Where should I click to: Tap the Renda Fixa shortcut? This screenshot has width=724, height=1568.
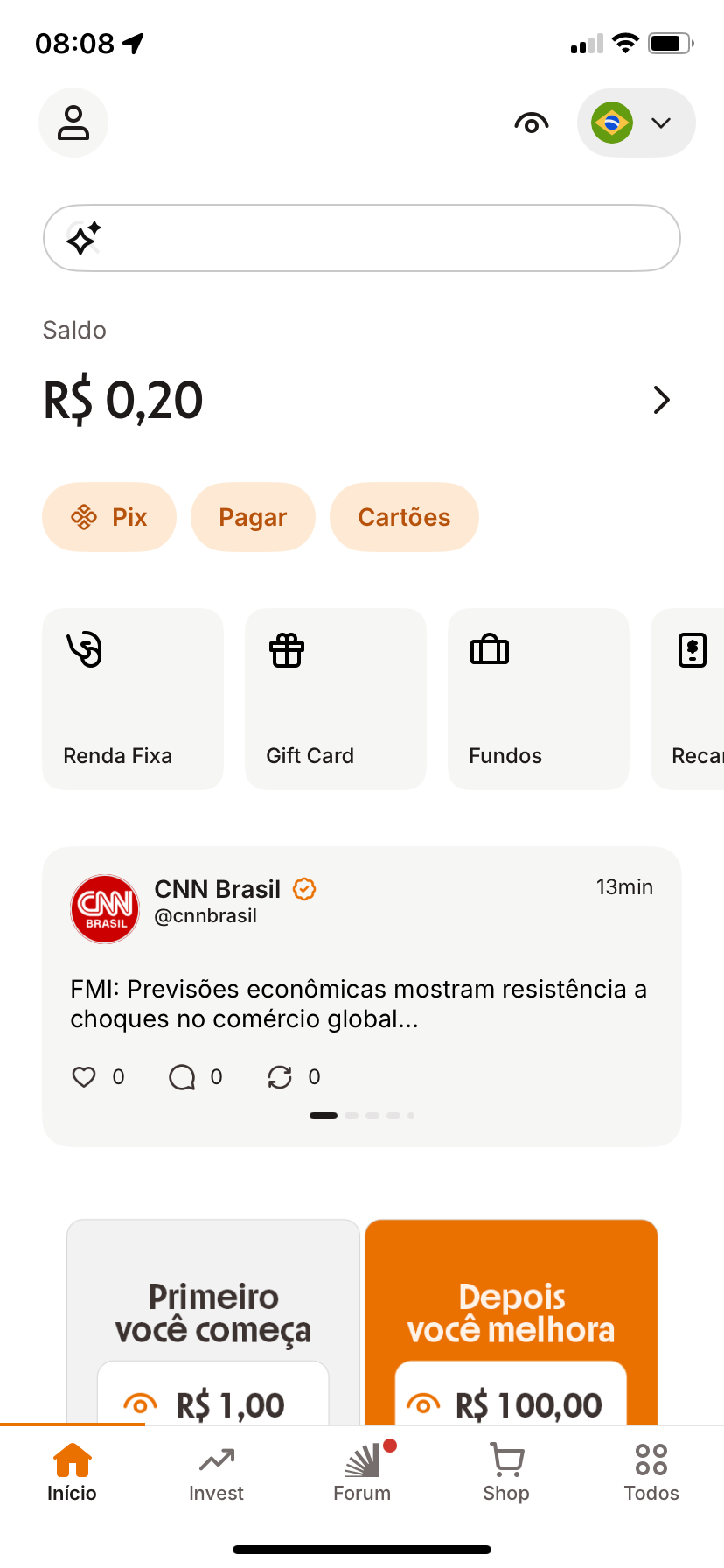[132, 698]
